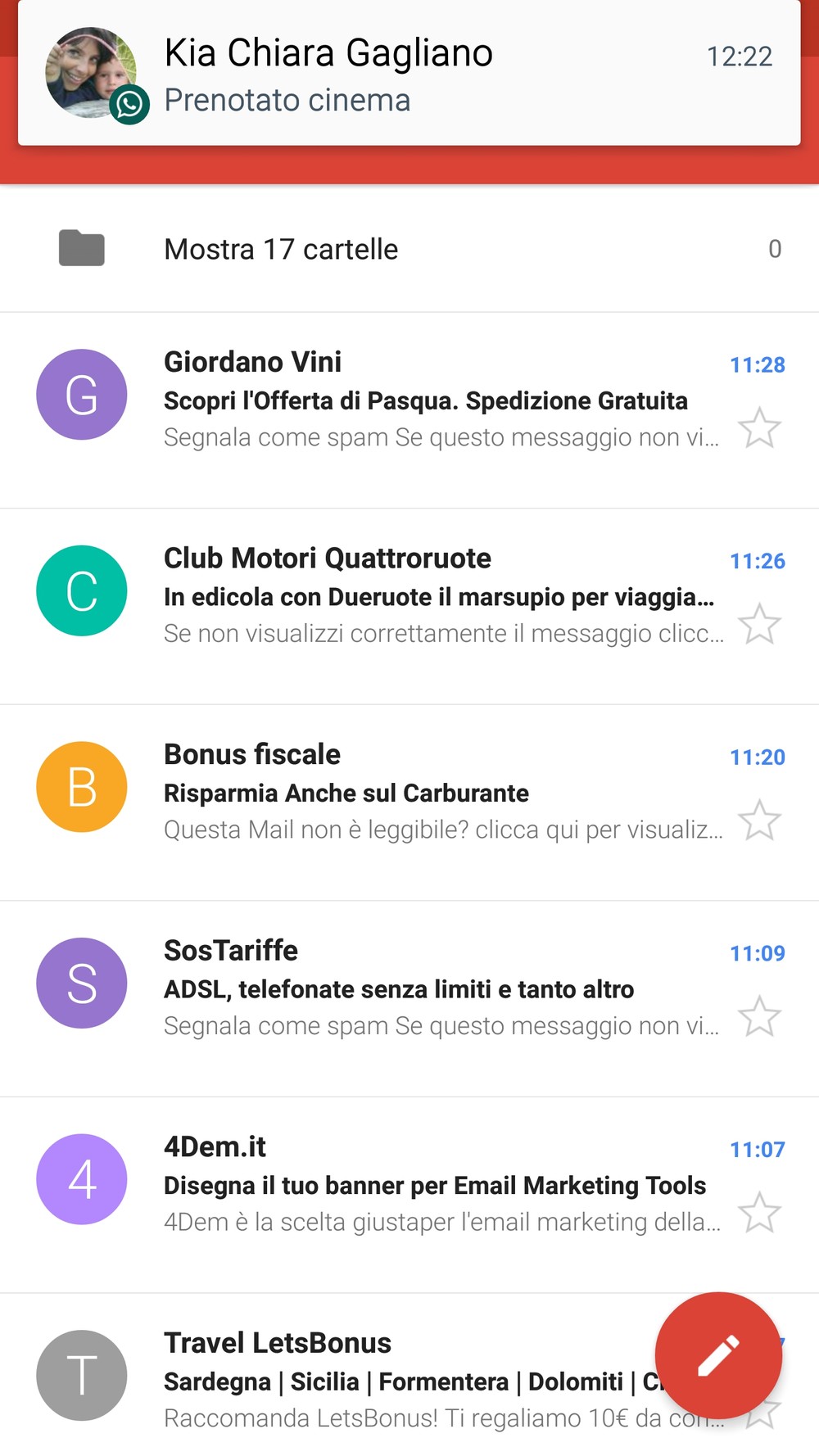Expand Mostra 17 cartelle

pyautogui.click(x=409, y=249)
